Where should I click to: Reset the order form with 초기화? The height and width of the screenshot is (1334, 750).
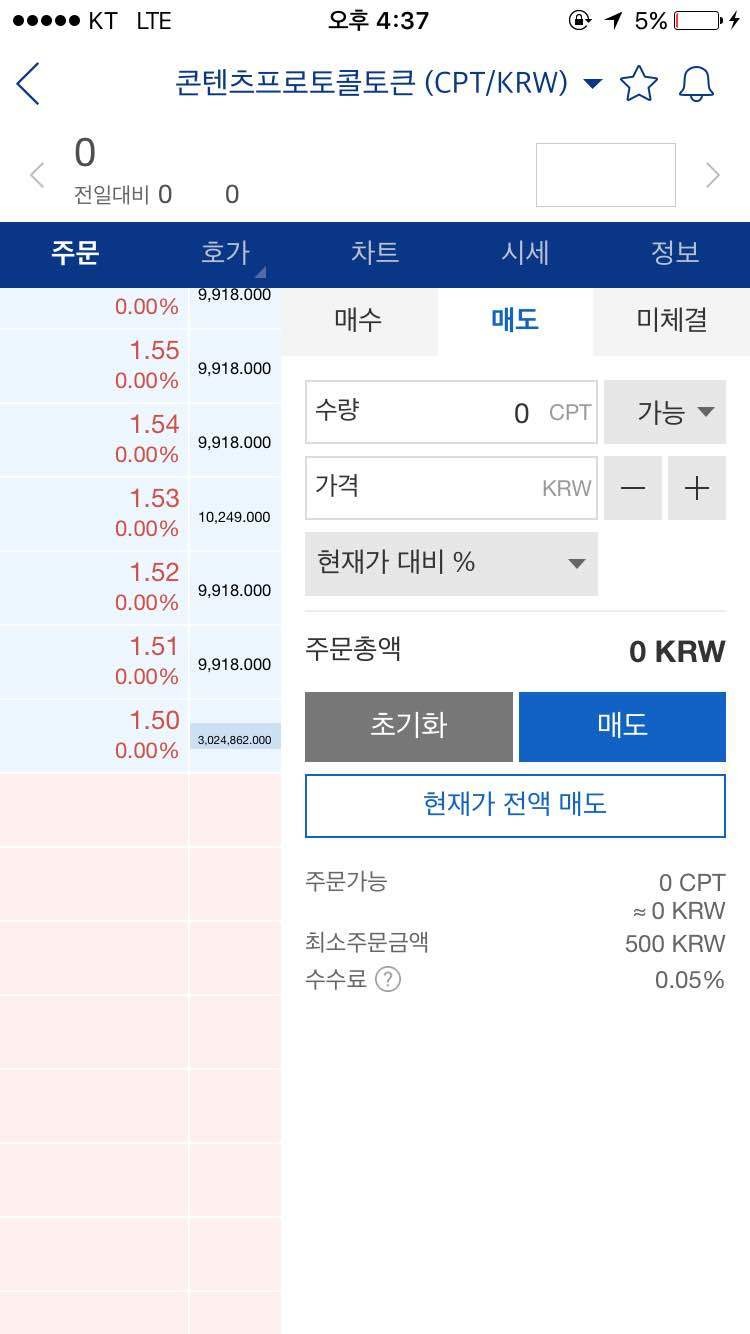point(408,727)
